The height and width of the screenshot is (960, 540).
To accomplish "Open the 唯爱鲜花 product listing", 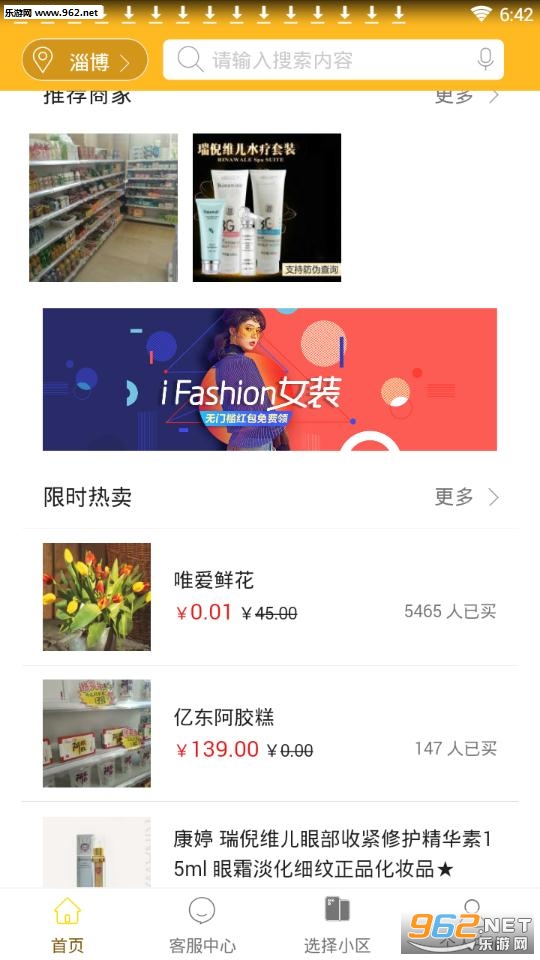I will pos(270,597).
